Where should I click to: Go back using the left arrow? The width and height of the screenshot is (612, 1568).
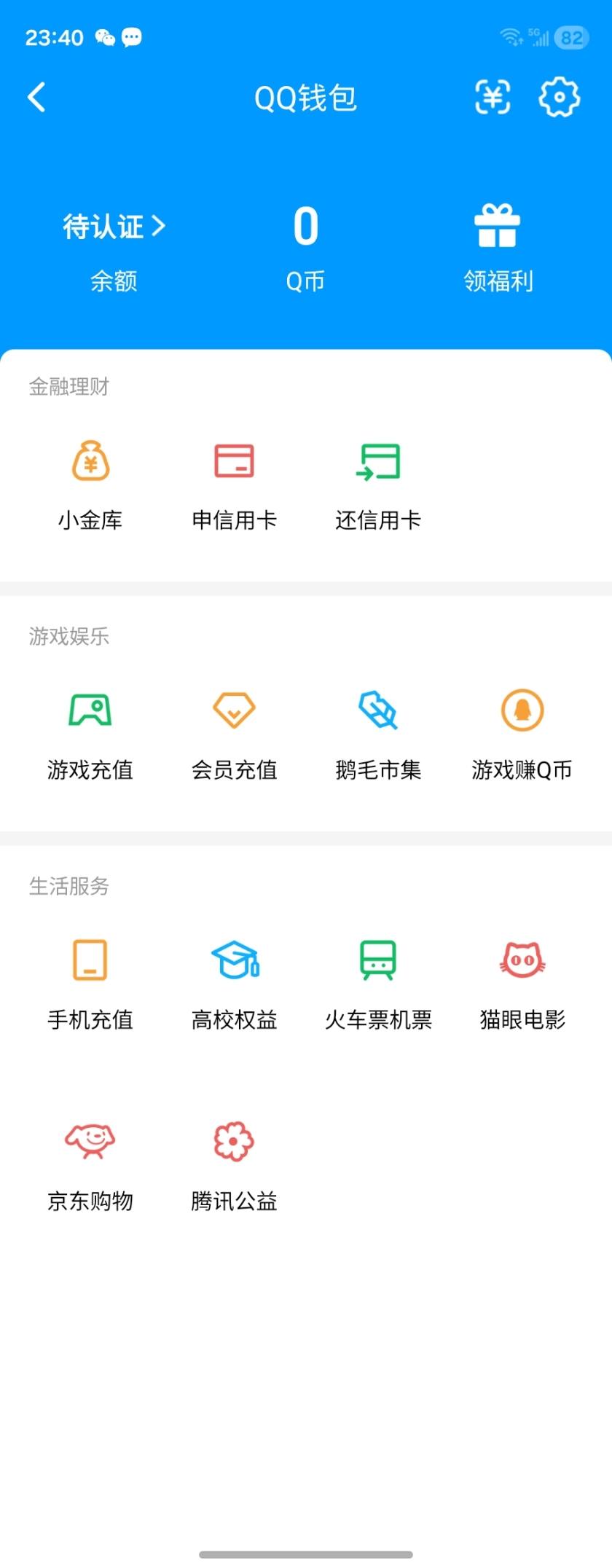pos(36,97)
